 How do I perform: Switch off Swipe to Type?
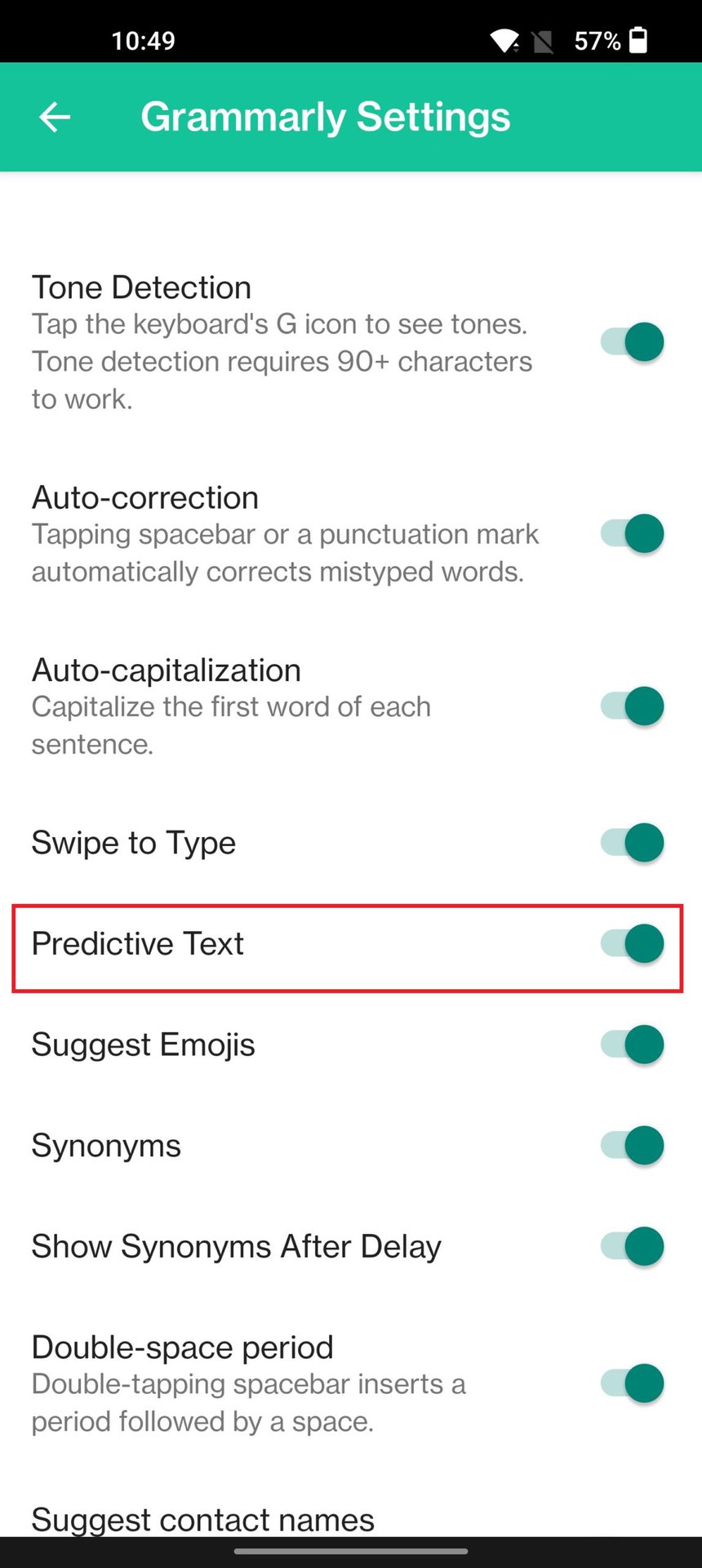(632, 842)
